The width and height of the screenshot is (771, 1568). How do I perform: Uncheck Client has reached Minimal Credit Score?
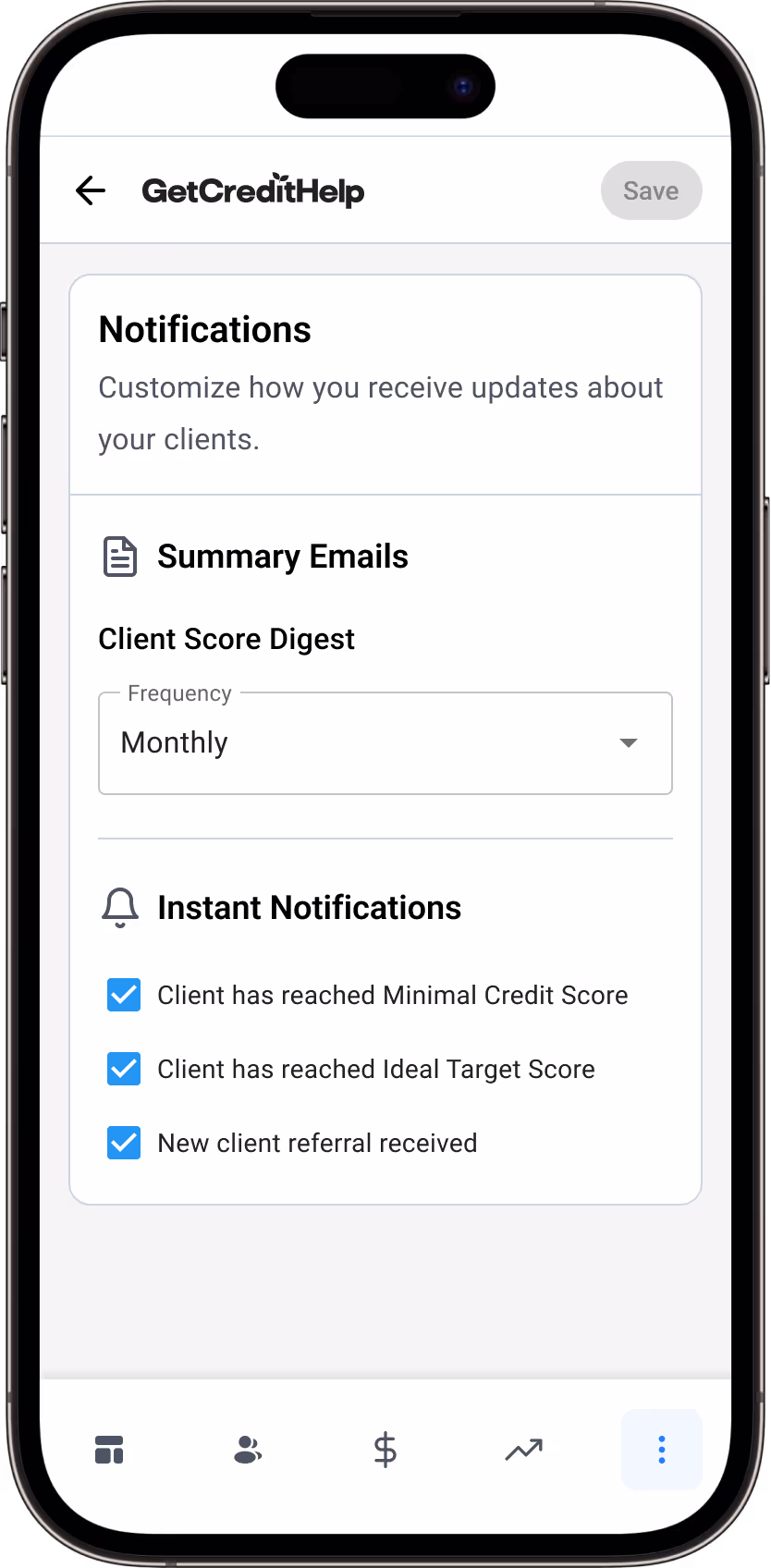coord(124,995)
